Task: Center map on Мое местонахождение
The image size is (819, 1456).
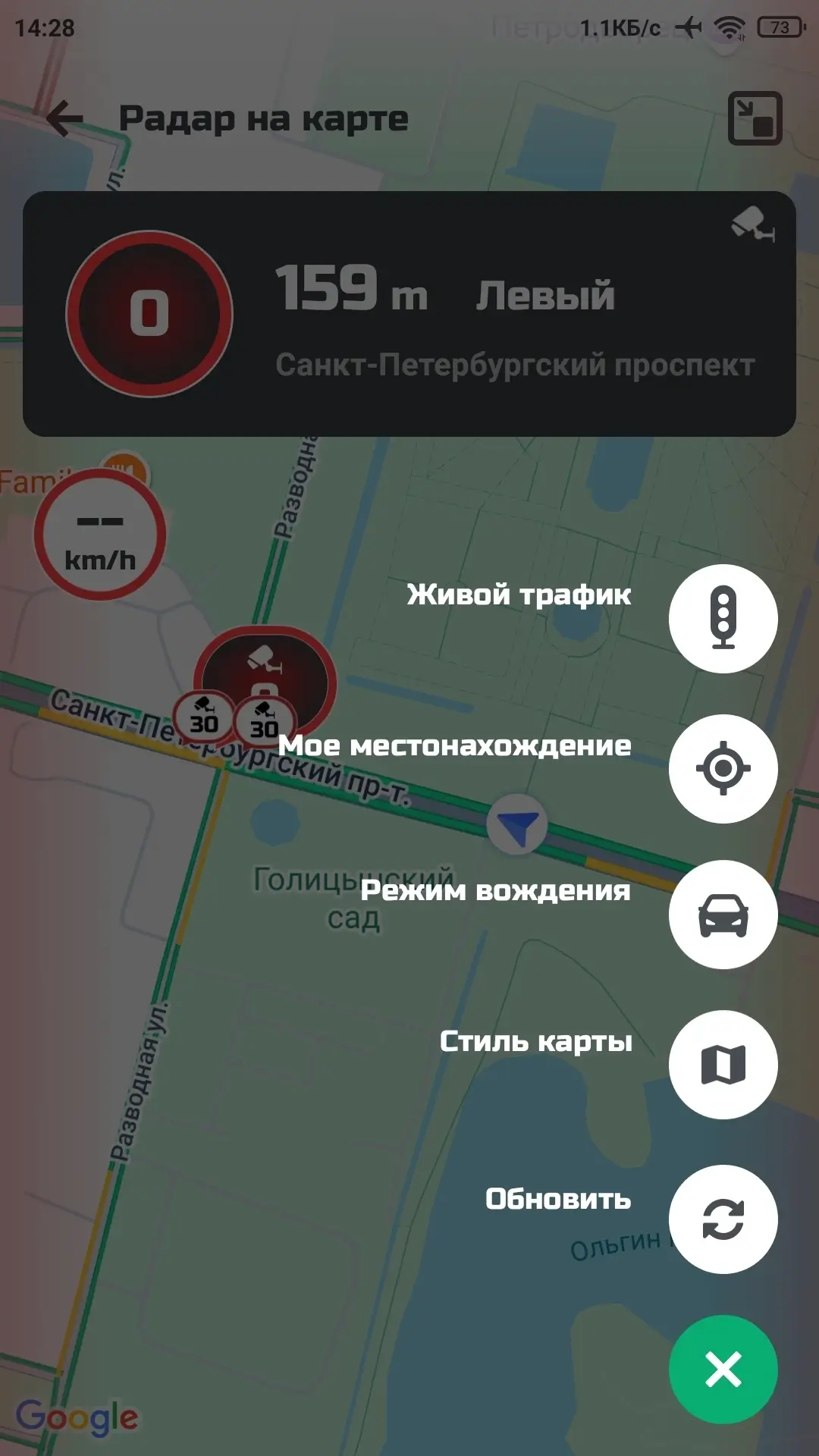Action: pyautogui.click(x=723, y=768)
